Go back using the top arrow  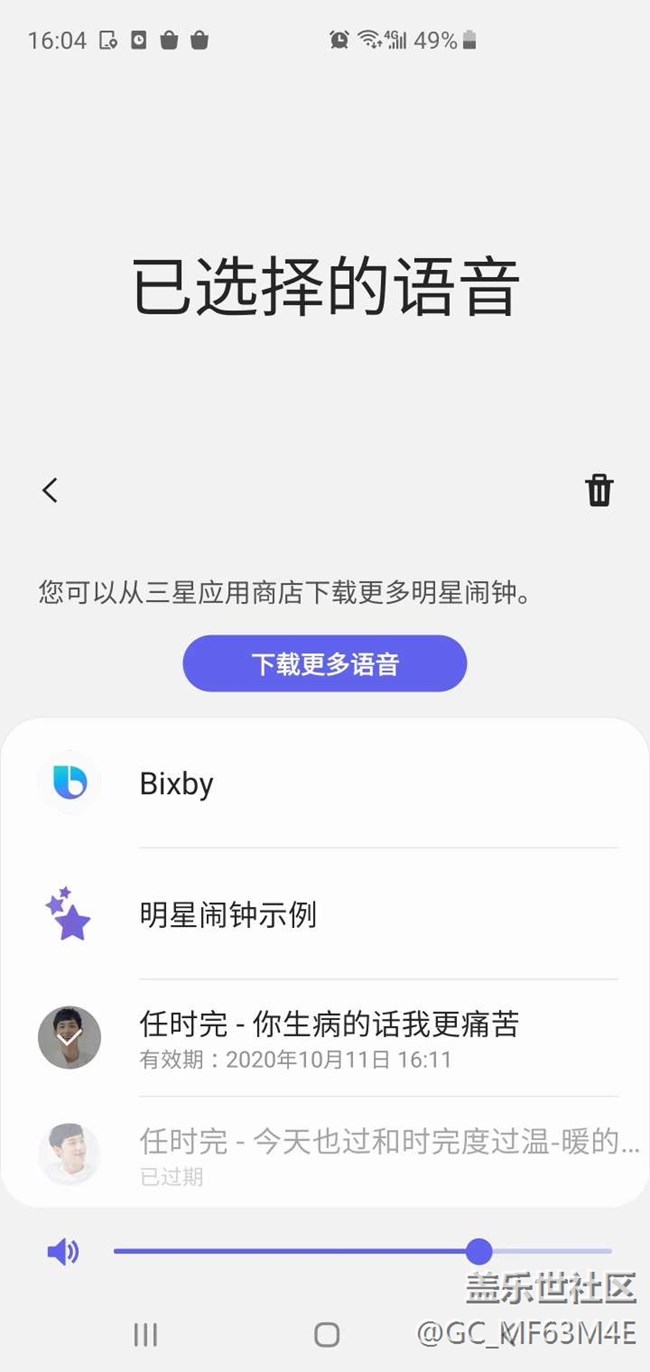(x=50, y=490)
